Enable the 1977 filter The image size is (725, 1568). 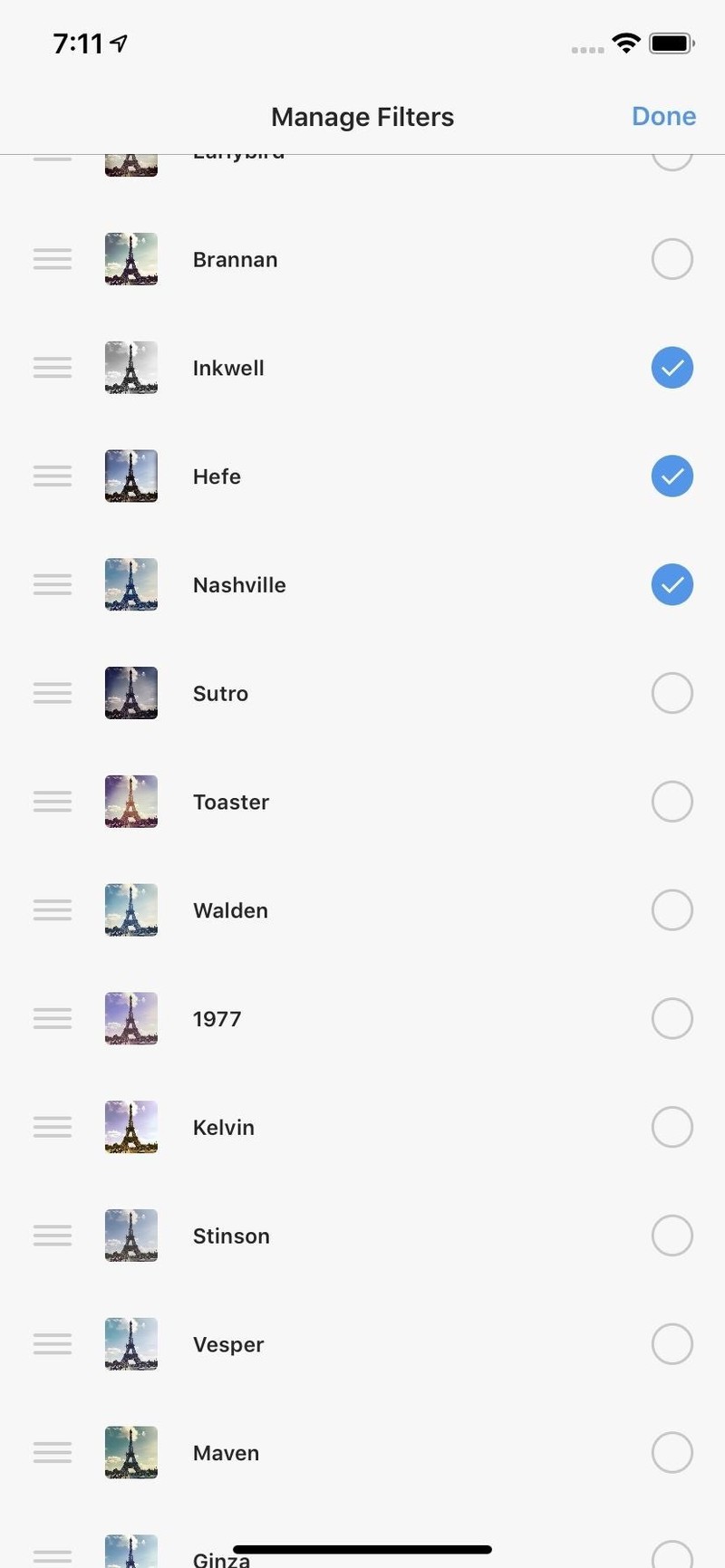672,1019
